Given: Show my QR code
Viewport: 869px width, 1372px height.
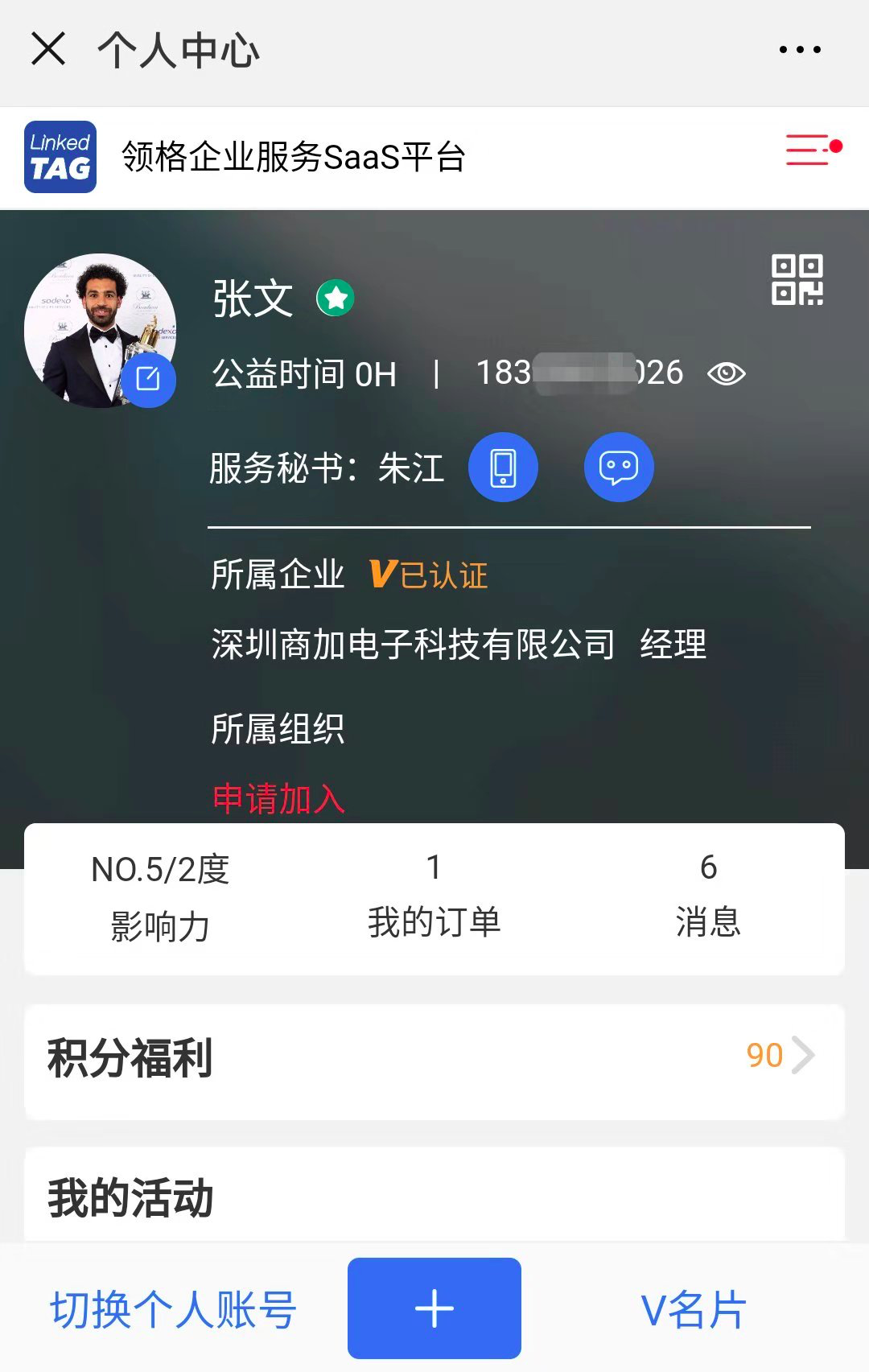Looking at the screenshot, I should coord(797,280).
